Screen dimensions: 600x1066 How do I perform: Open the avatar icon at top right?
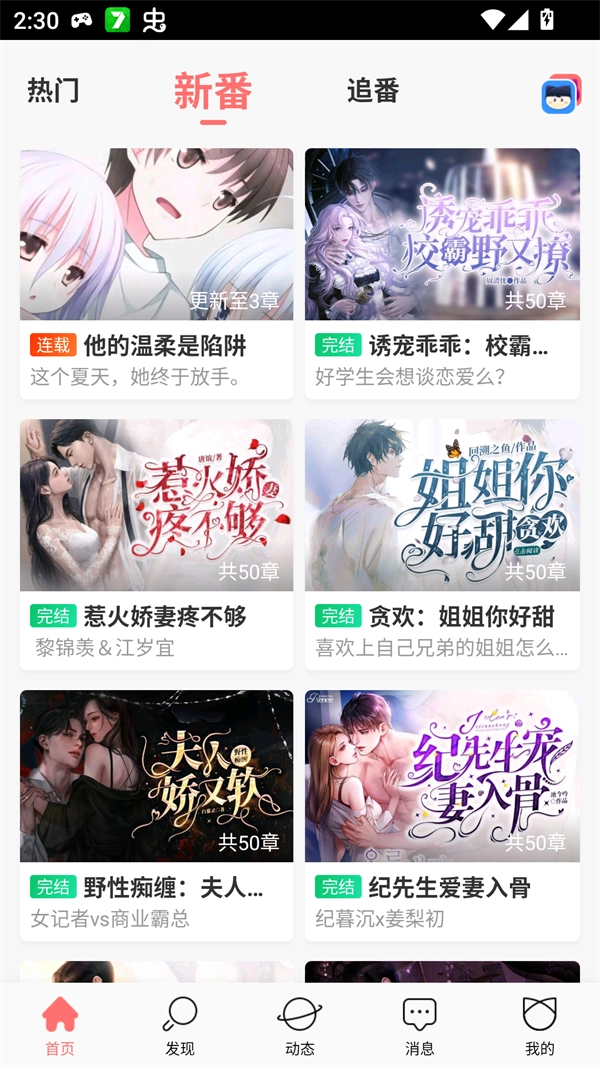point(560,95)
